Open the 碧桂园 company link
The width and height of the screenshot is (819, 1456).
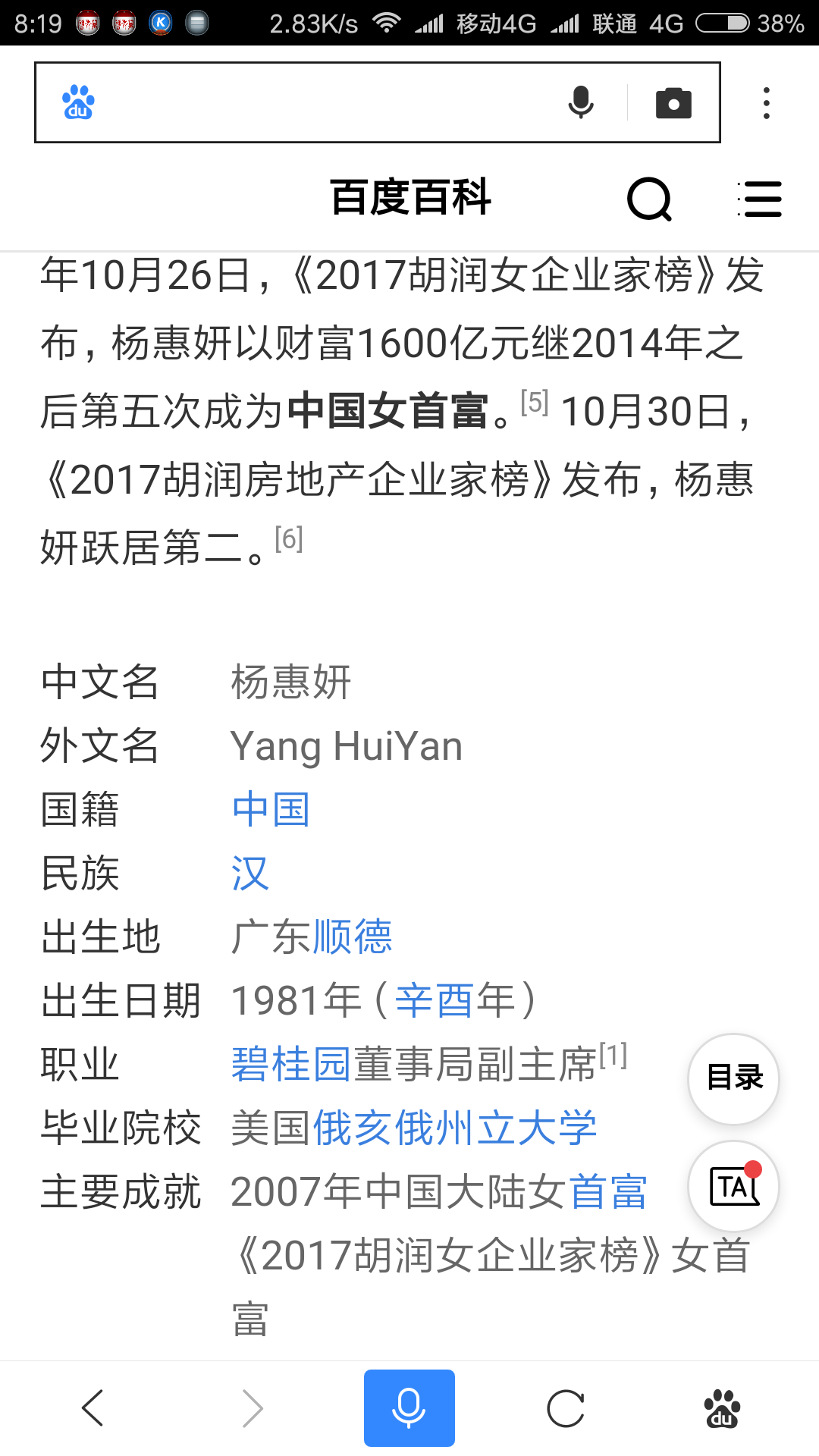[x=291, y=1064]
